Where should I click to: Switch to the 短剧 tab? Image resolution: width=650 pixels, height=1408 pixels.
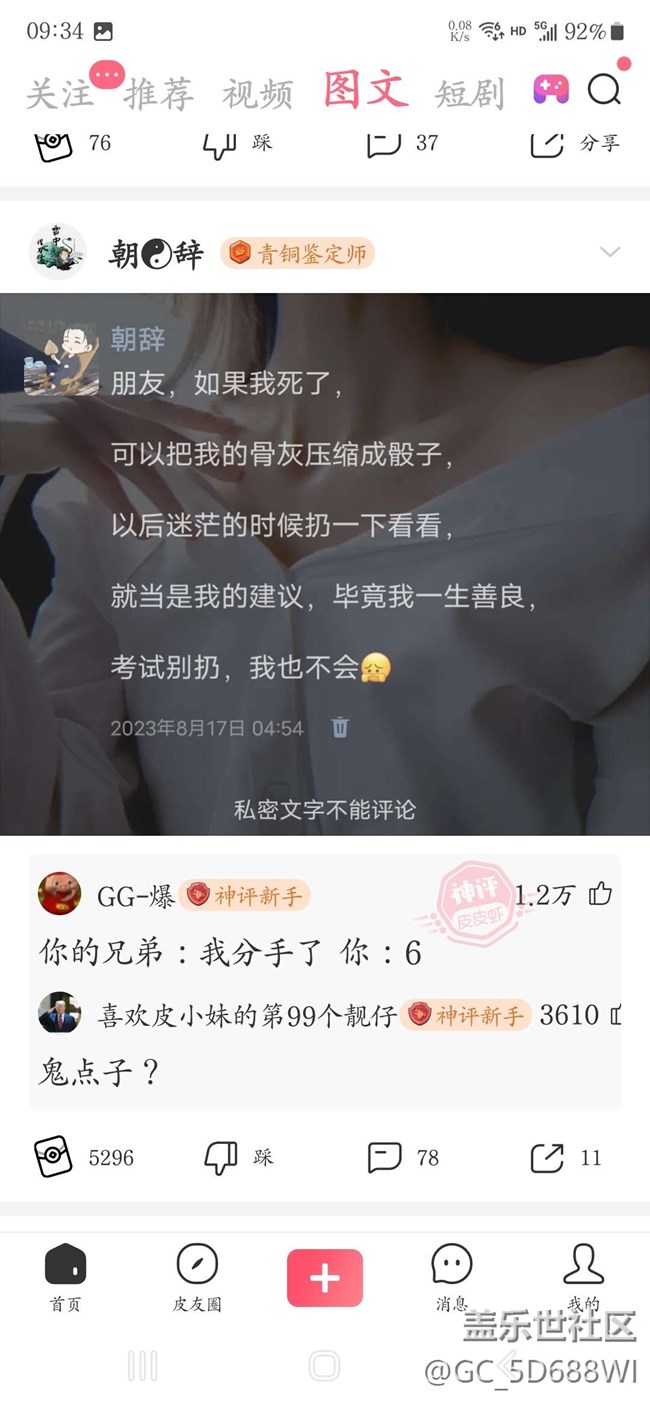click(469, 94)
